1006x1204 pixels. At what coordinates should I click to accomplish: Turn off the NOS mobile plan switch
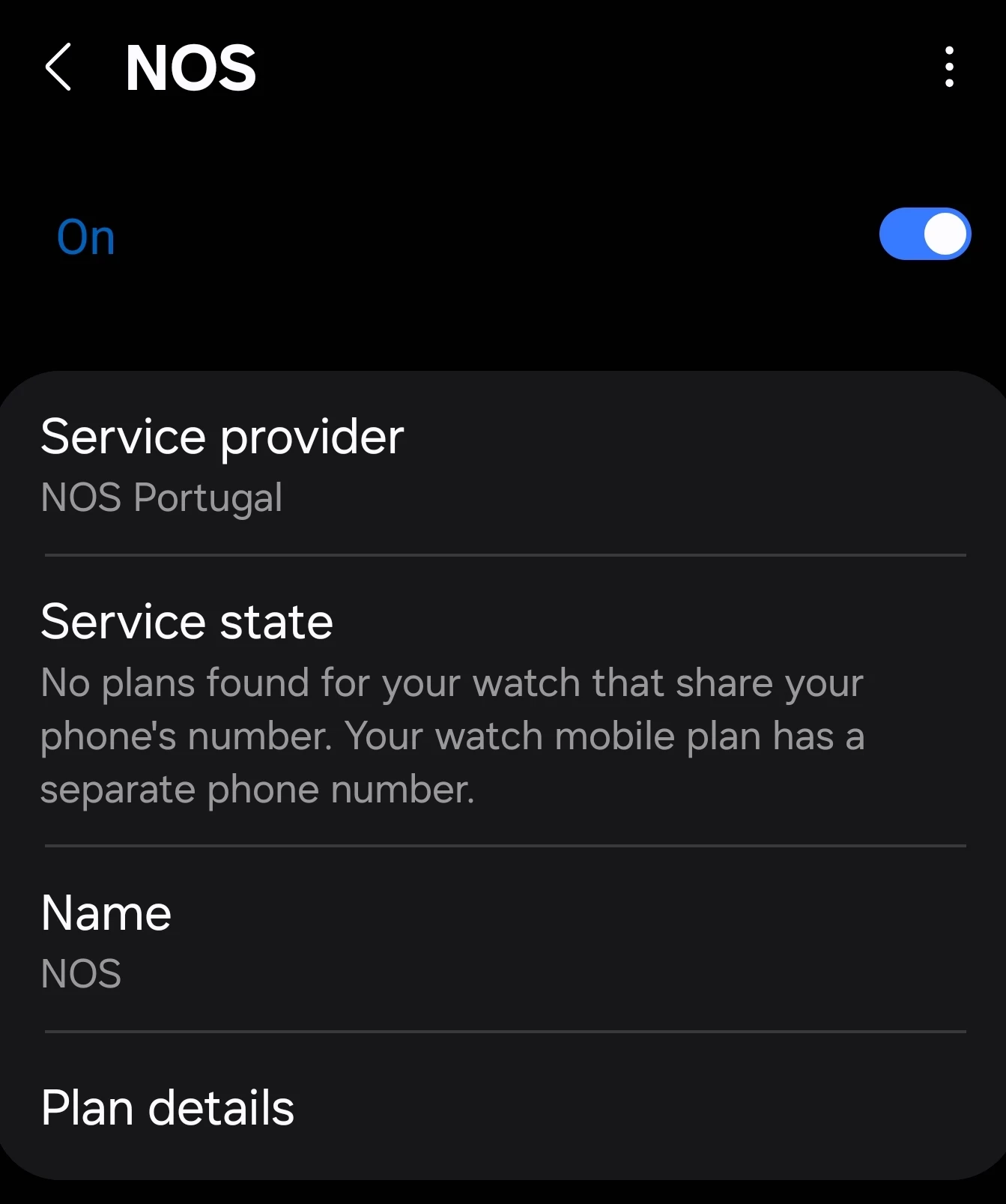[x=924, y=235]
